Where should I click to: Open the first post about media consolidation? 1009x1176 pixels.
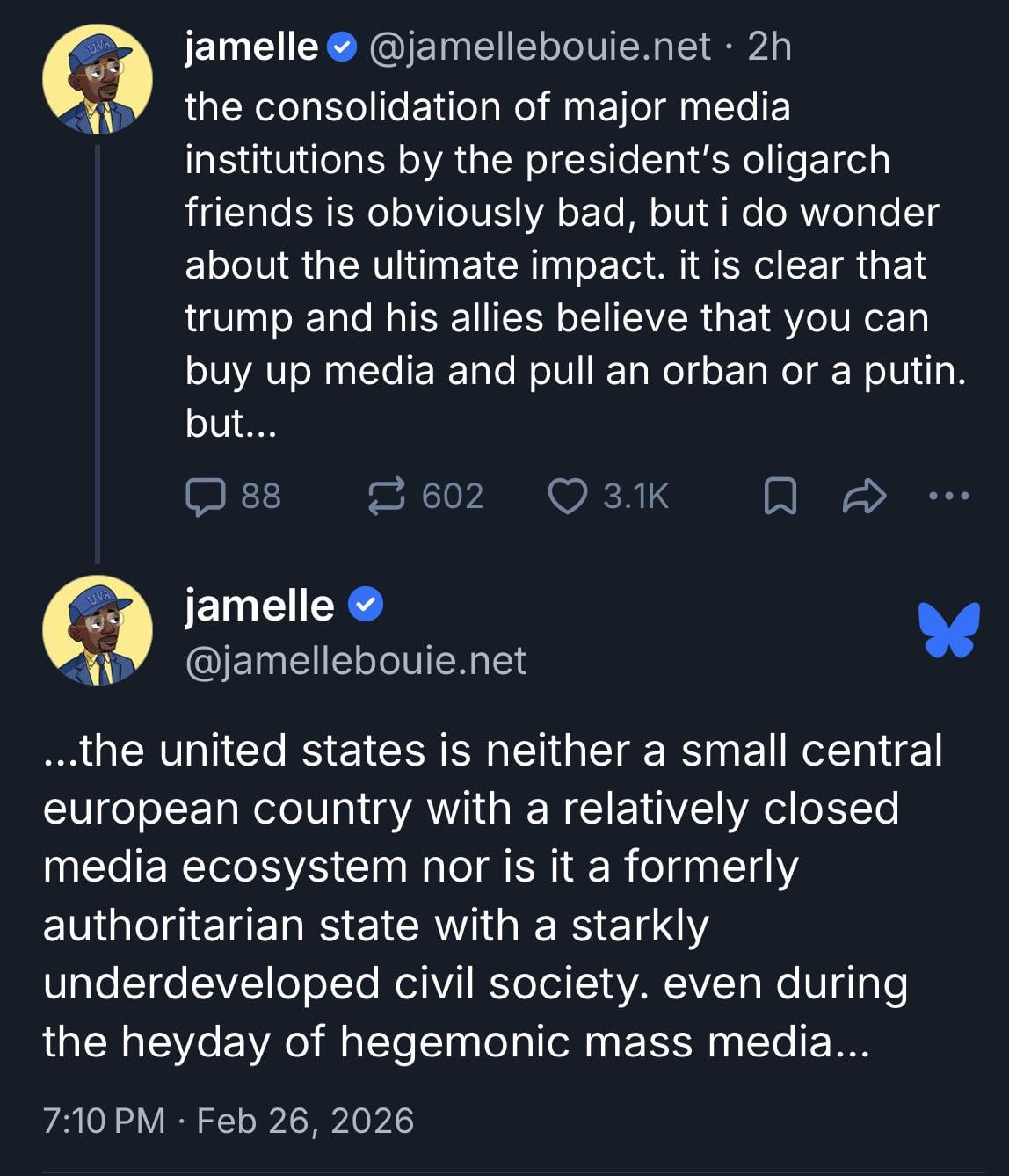coord(563,264)
